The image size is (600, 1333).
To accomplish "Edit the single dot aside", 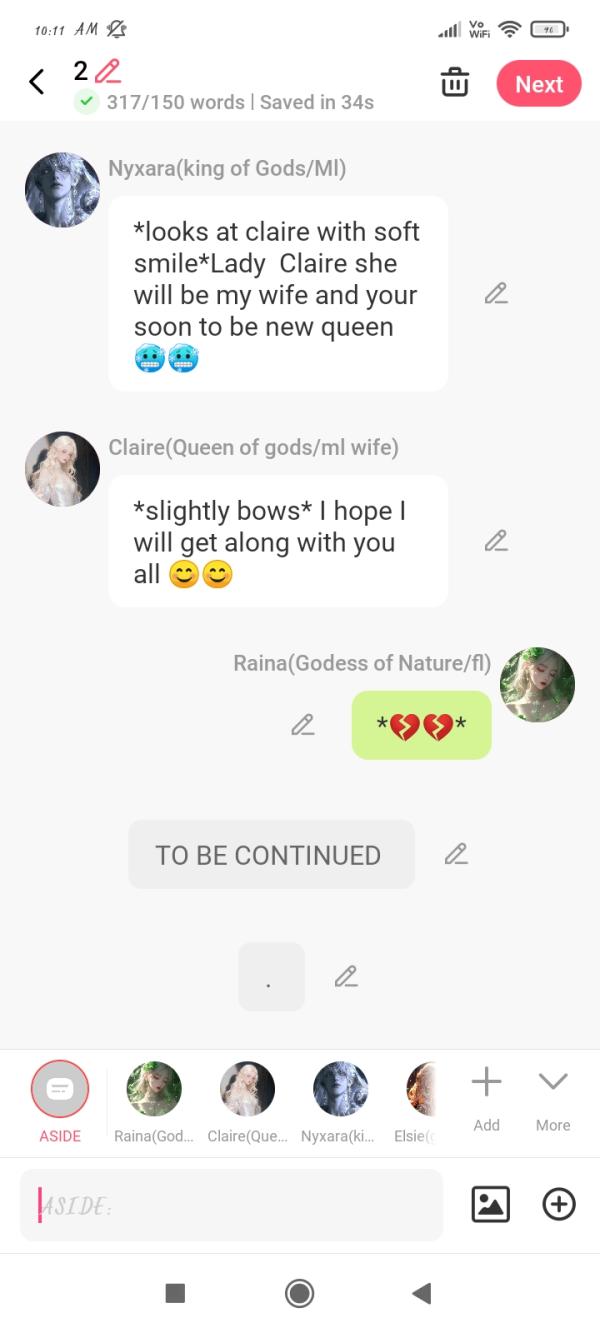I will click(x=346, y=976).
